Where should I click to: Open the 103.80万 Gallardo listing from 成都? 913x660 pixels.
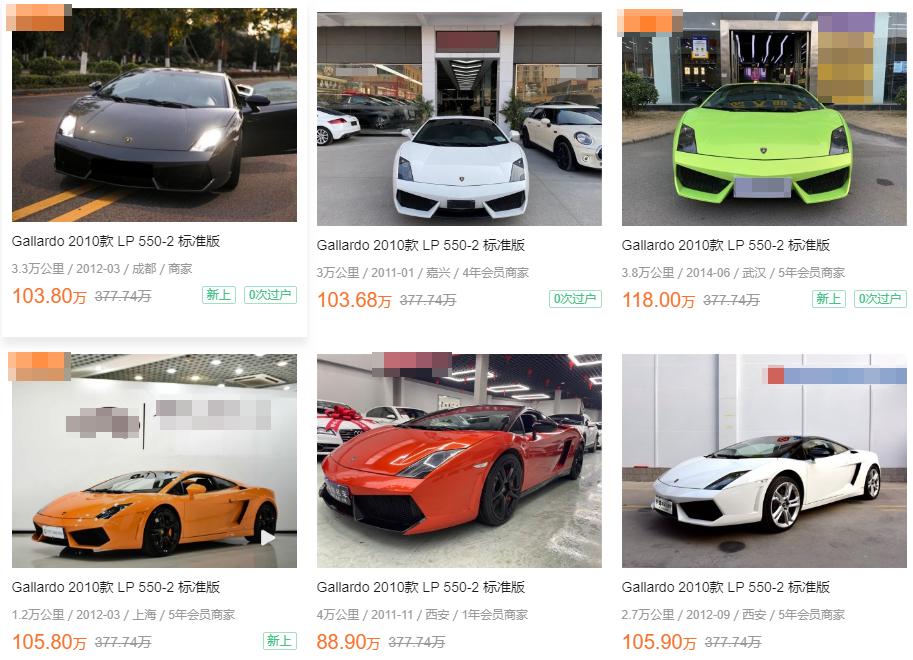click(154, 115)
